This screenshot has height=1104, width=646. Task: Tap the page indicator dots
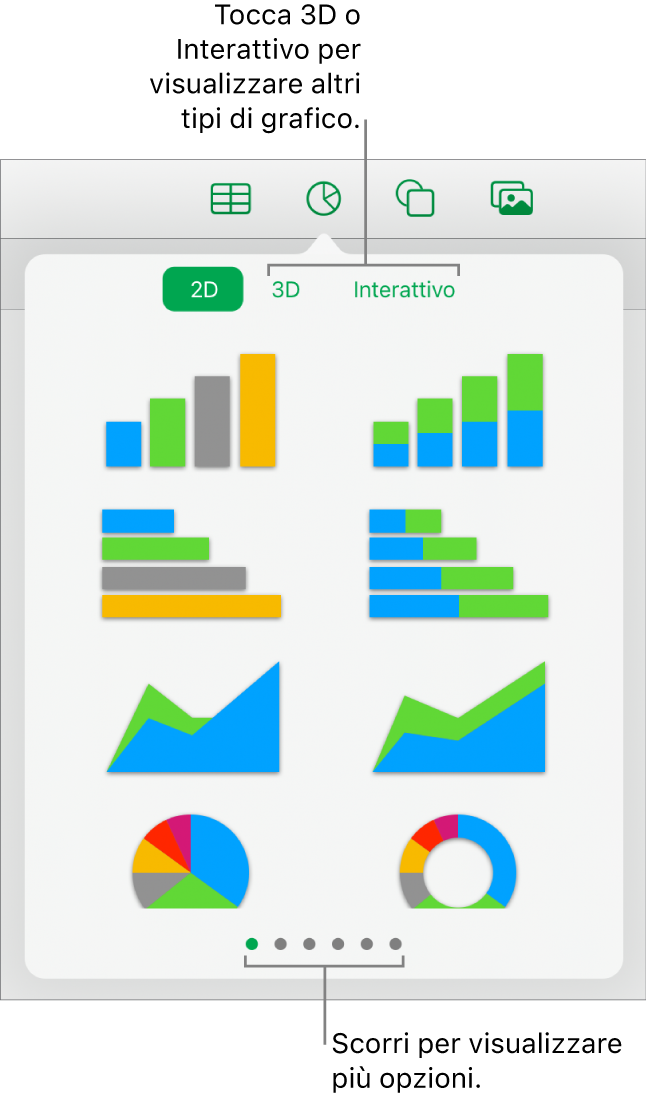[324, 943]
